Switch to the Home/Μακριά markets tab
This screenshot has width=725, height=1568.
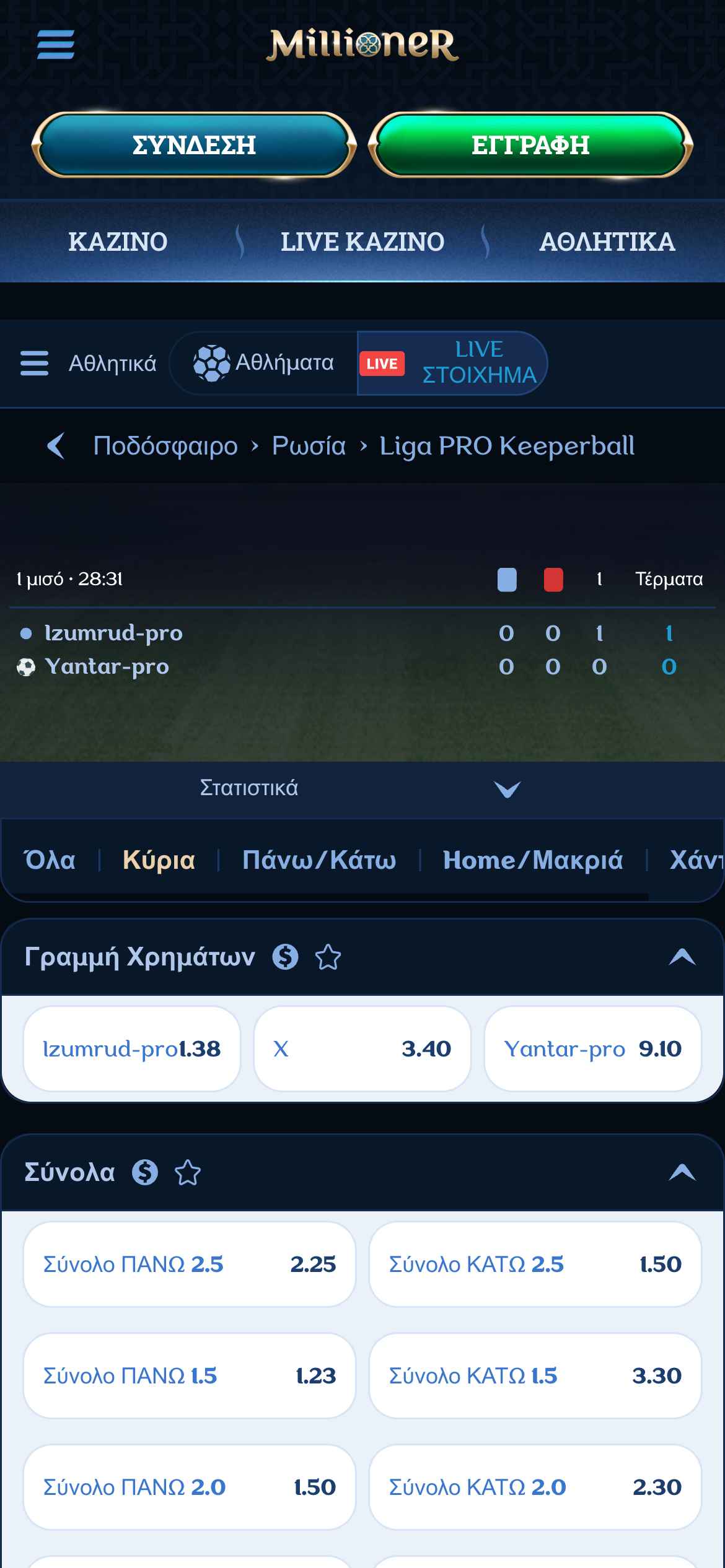tap(533, 860)
